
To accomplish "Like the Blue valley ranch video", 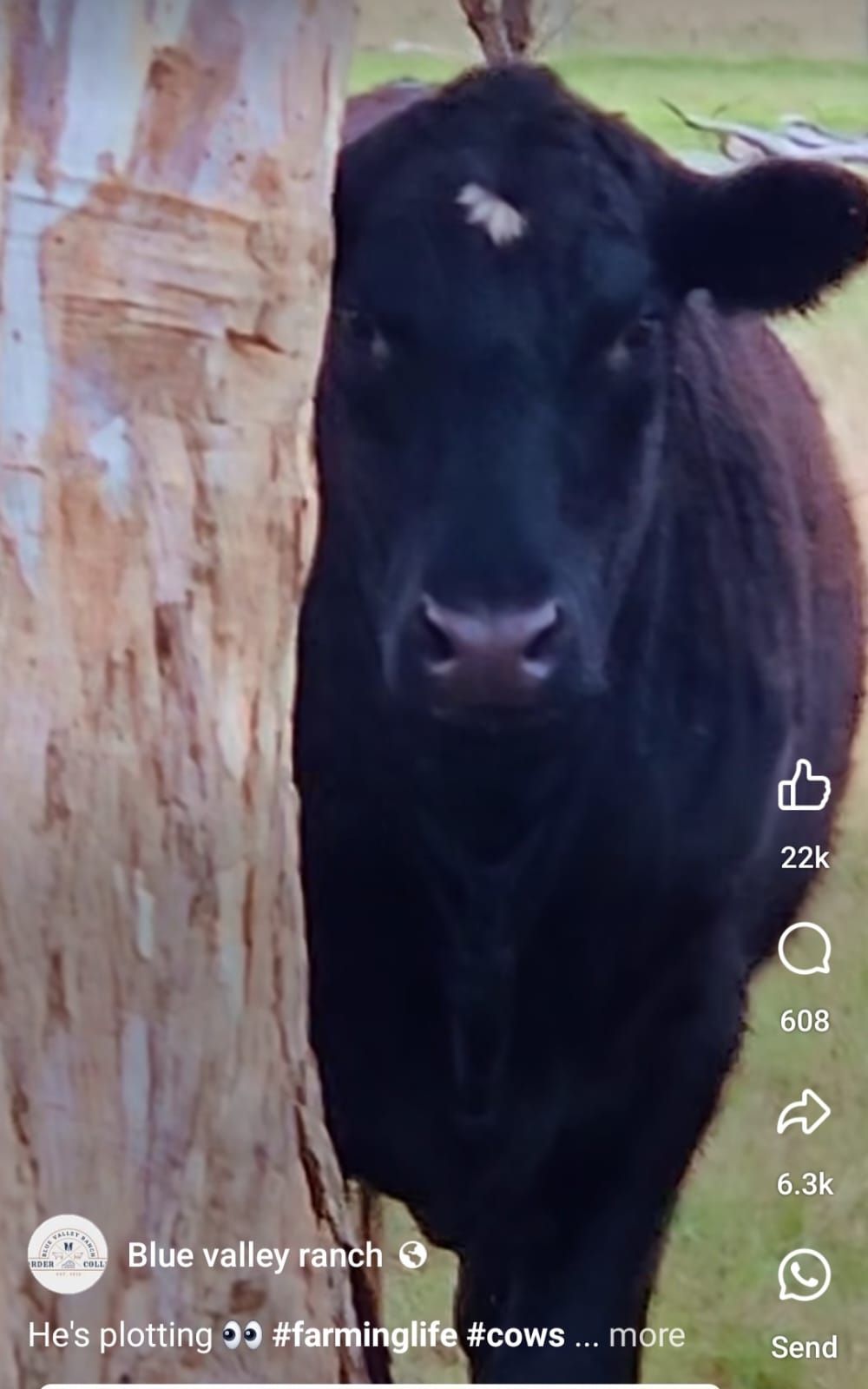I will (804, 786).
